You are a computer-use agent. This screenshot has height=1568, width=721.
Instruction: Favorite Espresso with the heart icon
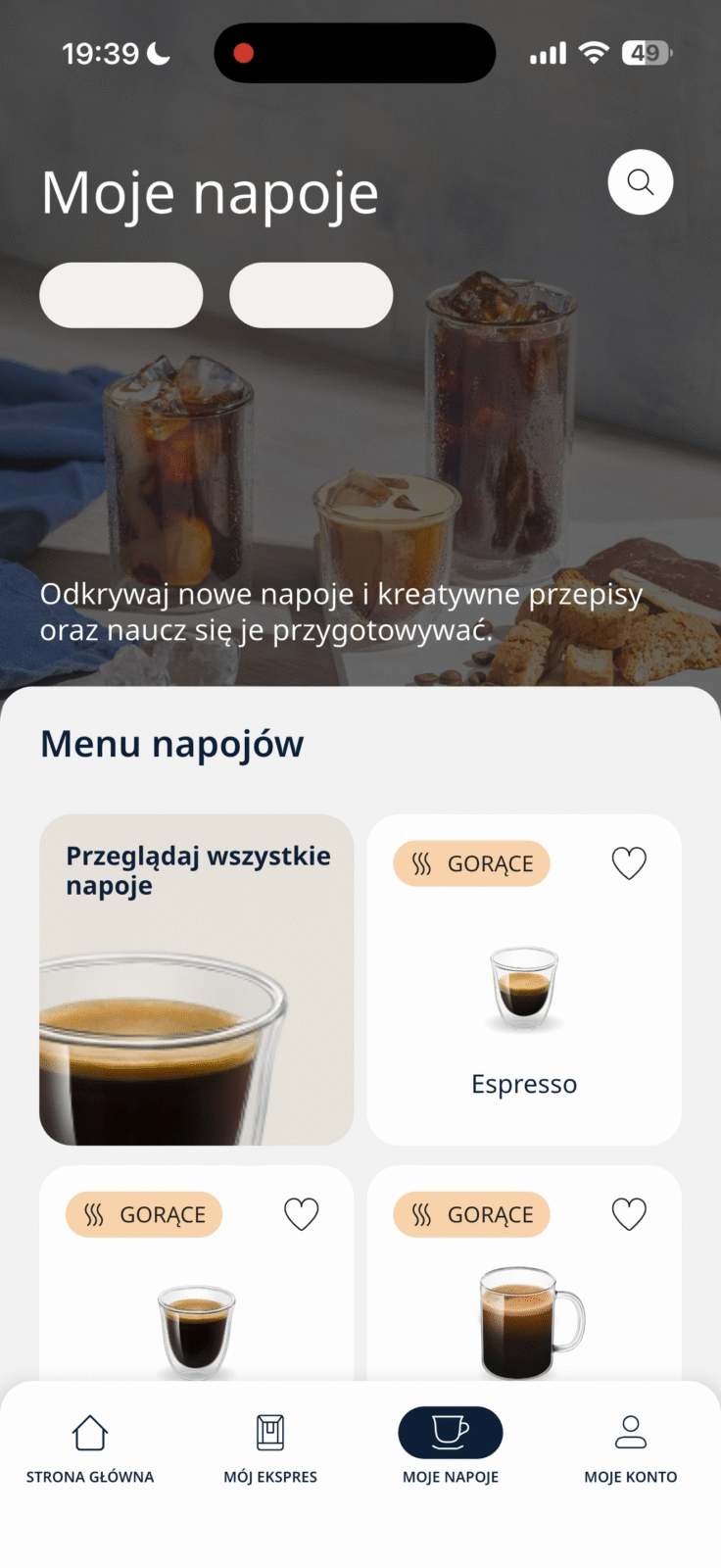(628, 863)
